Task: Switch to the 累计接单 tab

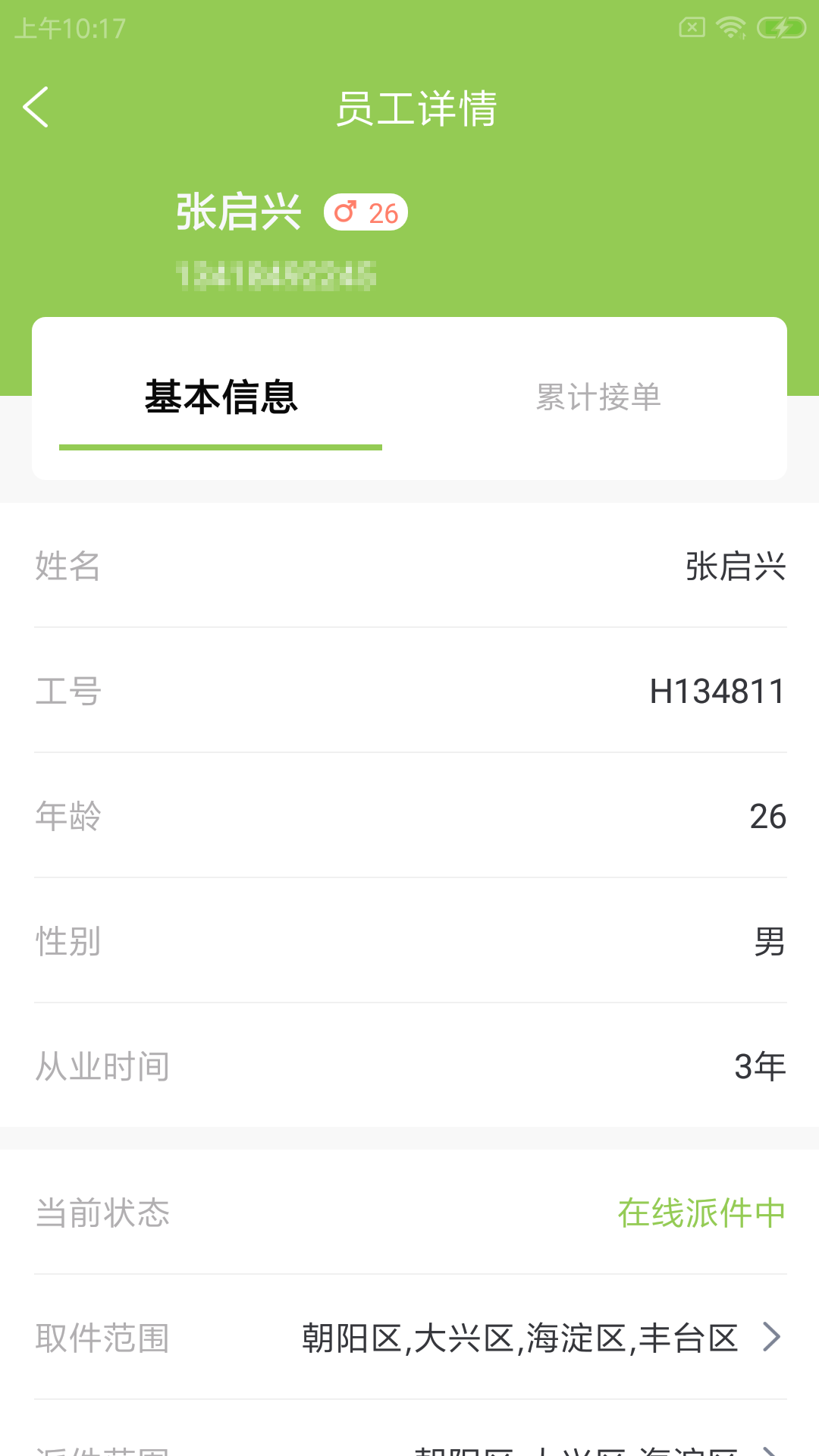Action: 598,397
